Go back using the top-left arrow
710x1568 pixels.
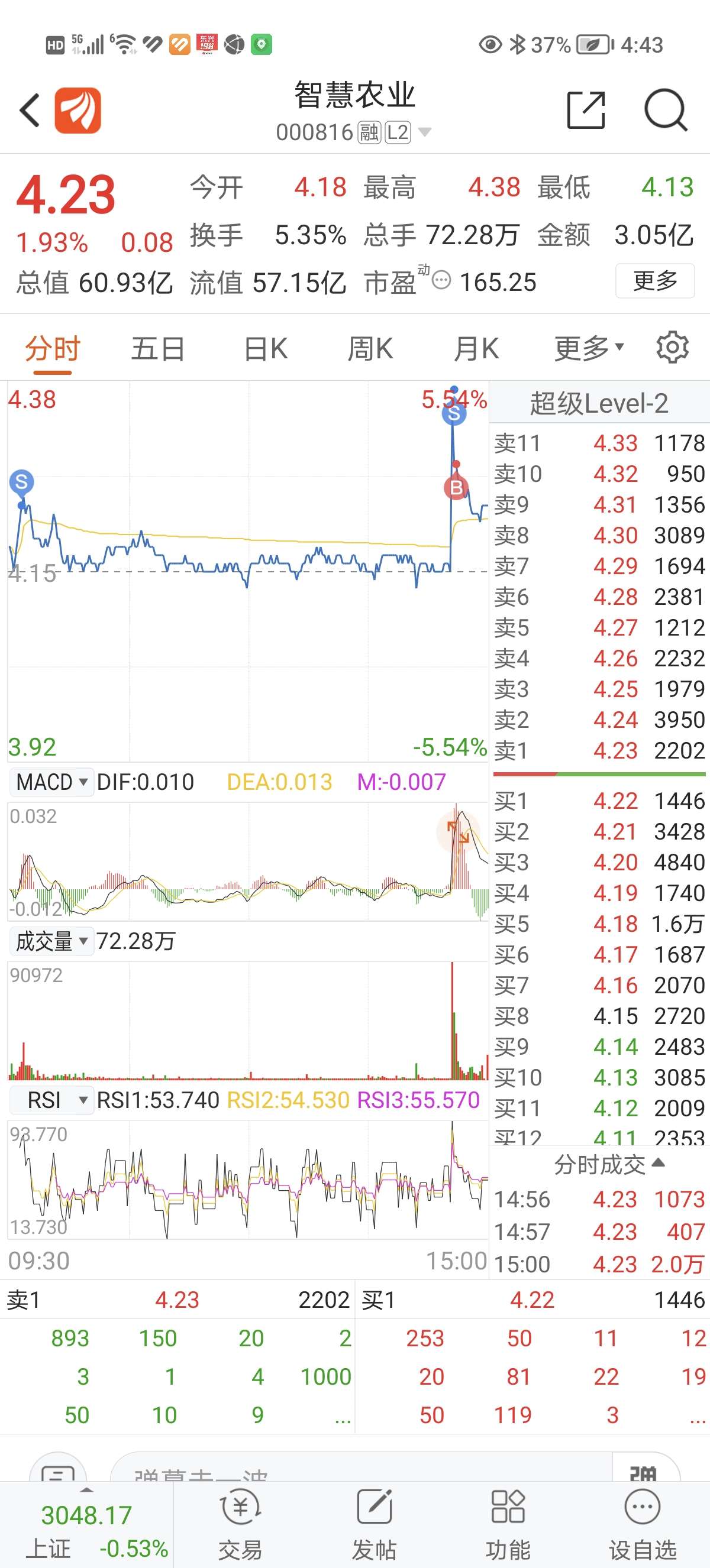[29, 110]
